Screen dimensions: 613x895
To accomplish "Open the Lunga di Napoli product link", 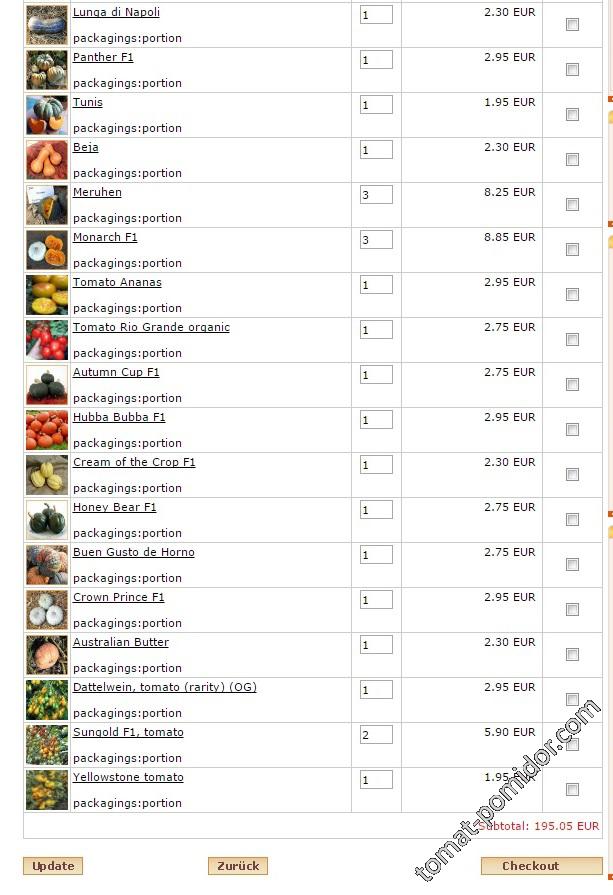I will pyautogui.click(x=116, y=12).
